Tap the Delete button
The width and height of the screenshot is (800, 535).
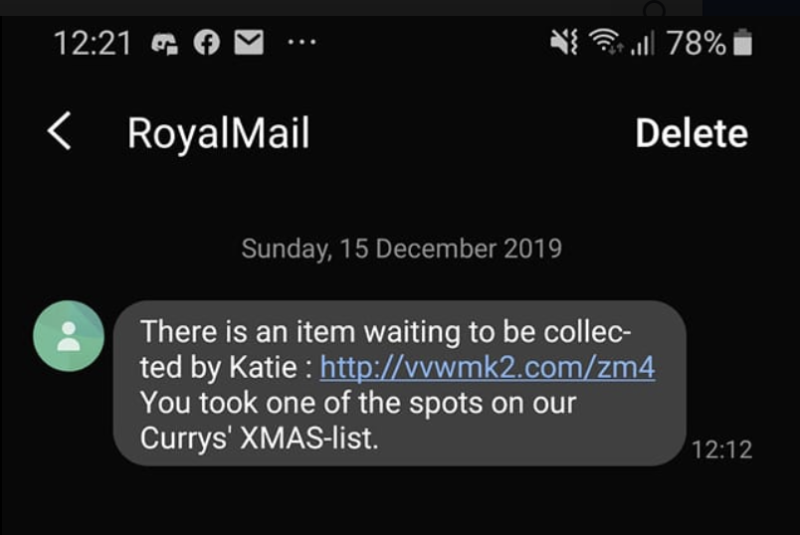(x=691, y=133)
